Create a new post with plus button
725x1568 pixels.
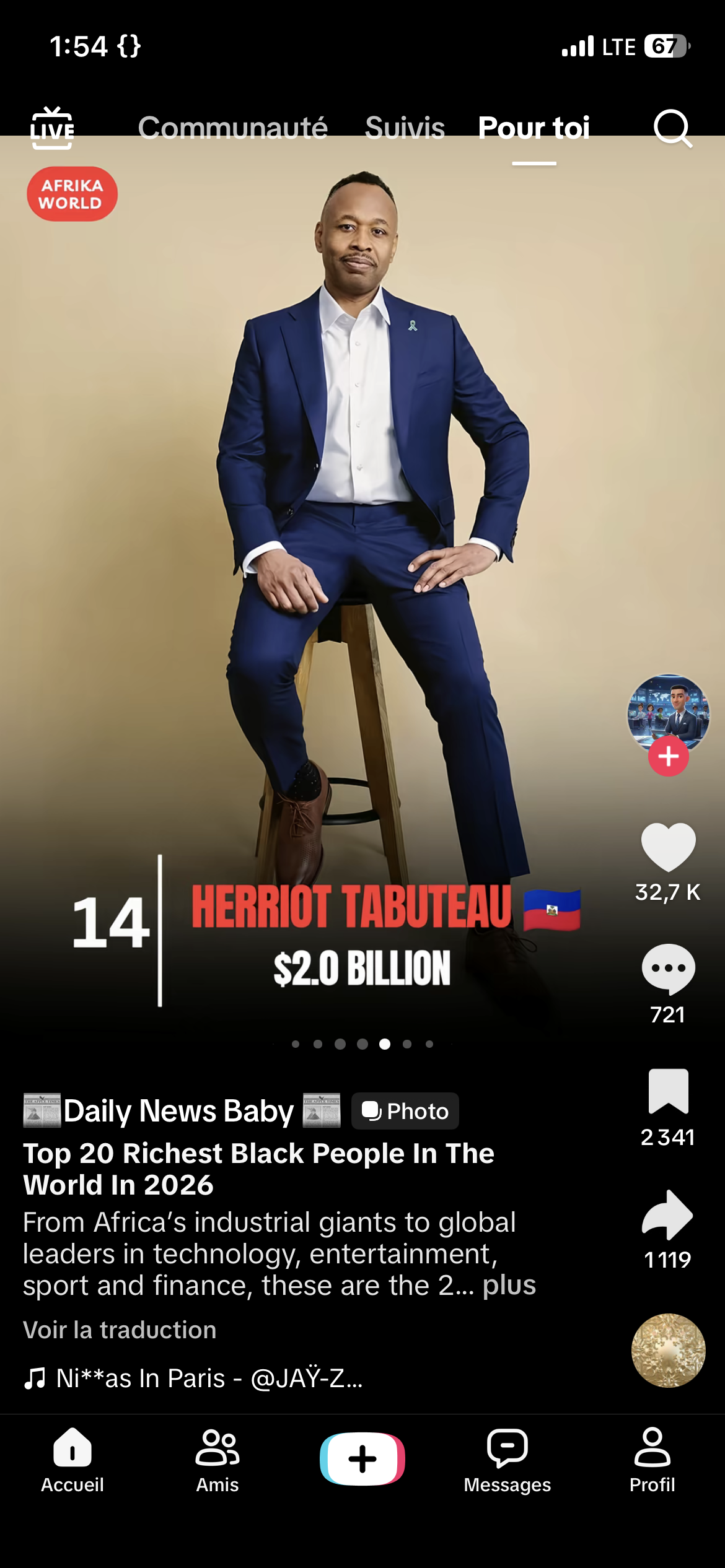(362, 1459)
